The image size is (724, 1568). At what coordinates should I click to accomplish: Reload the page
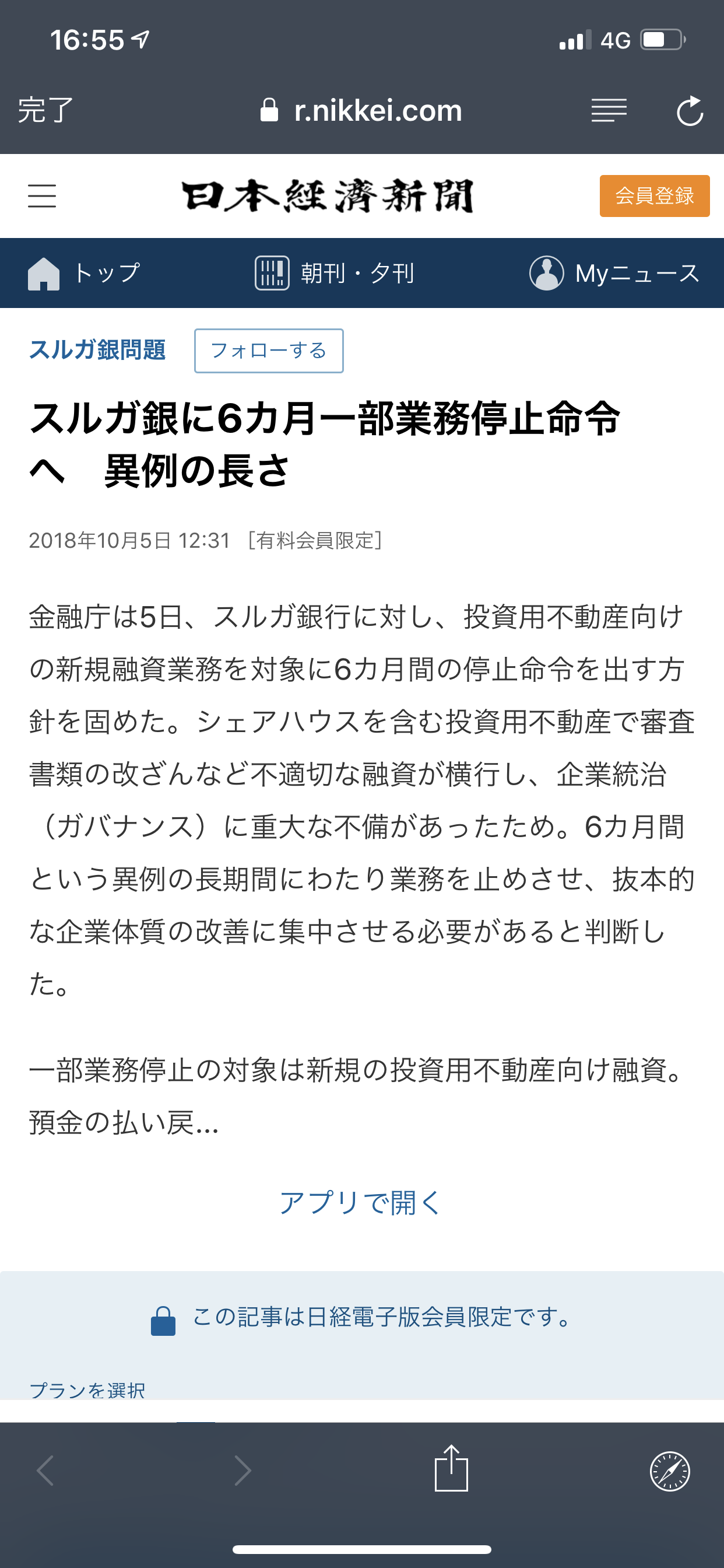(690, 111)
